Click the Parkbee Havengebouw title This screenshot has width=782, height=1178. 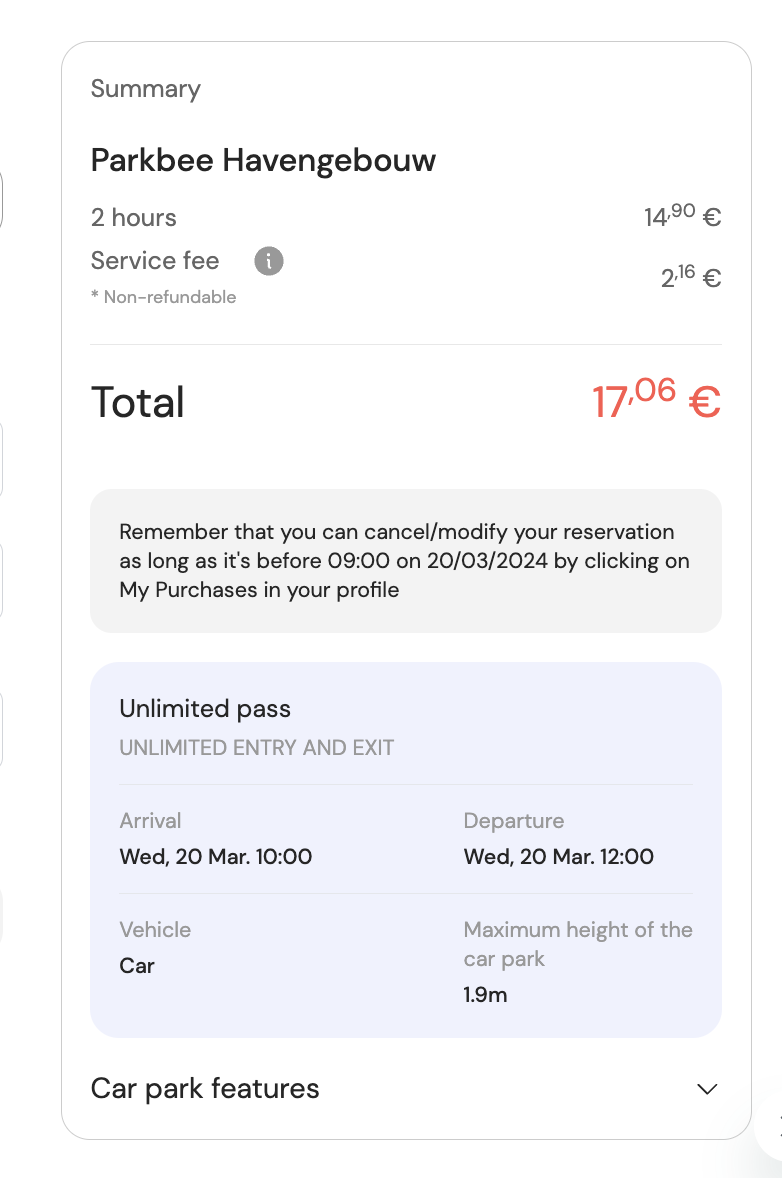coord(263,159)
